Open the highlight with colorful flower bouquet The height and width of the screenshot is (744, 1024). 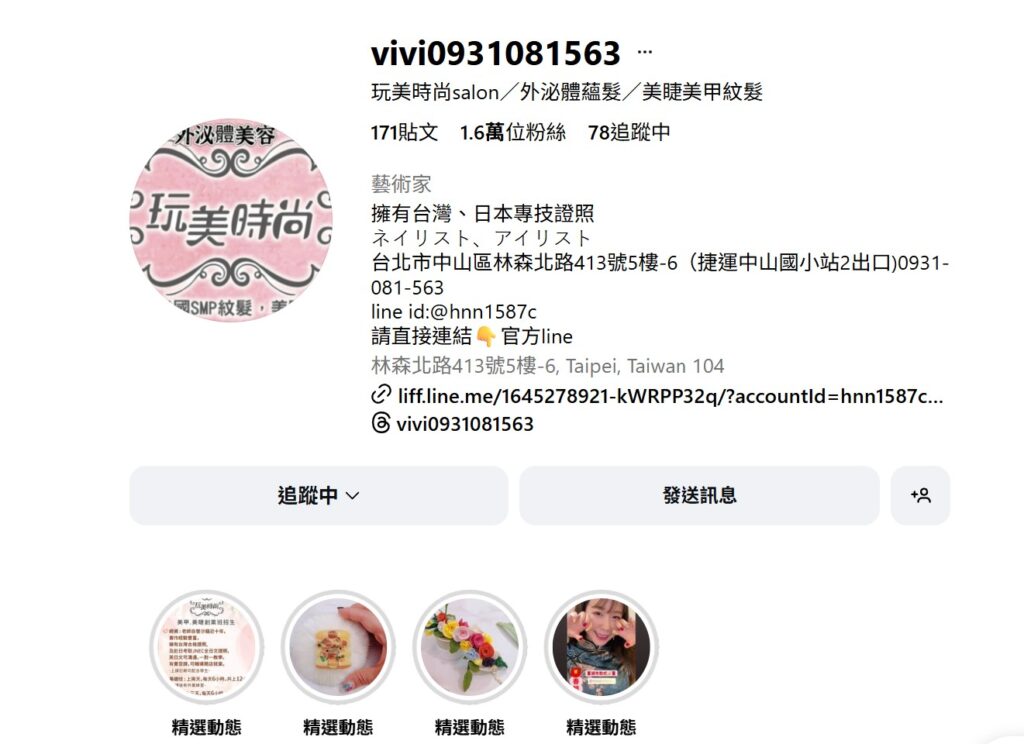pyautogui.click(x=469, y=647)
